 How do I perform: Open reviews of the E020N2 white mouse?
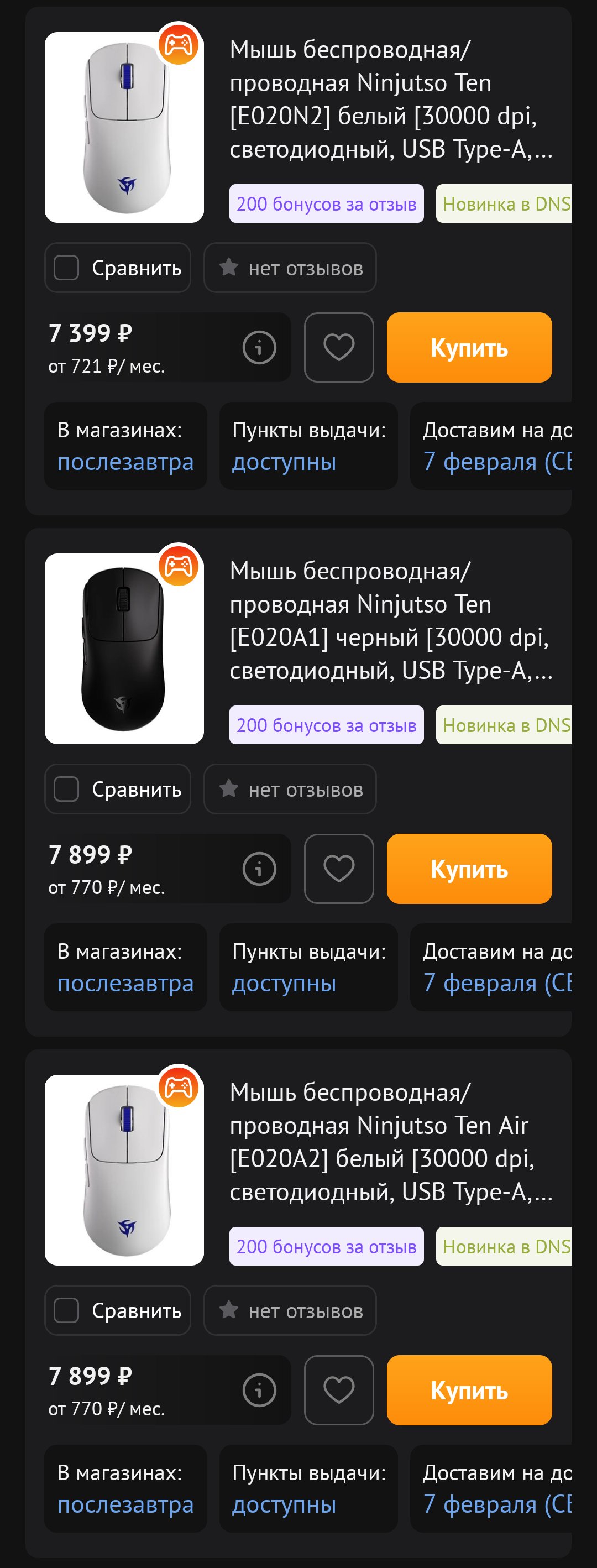pos(290,268)
